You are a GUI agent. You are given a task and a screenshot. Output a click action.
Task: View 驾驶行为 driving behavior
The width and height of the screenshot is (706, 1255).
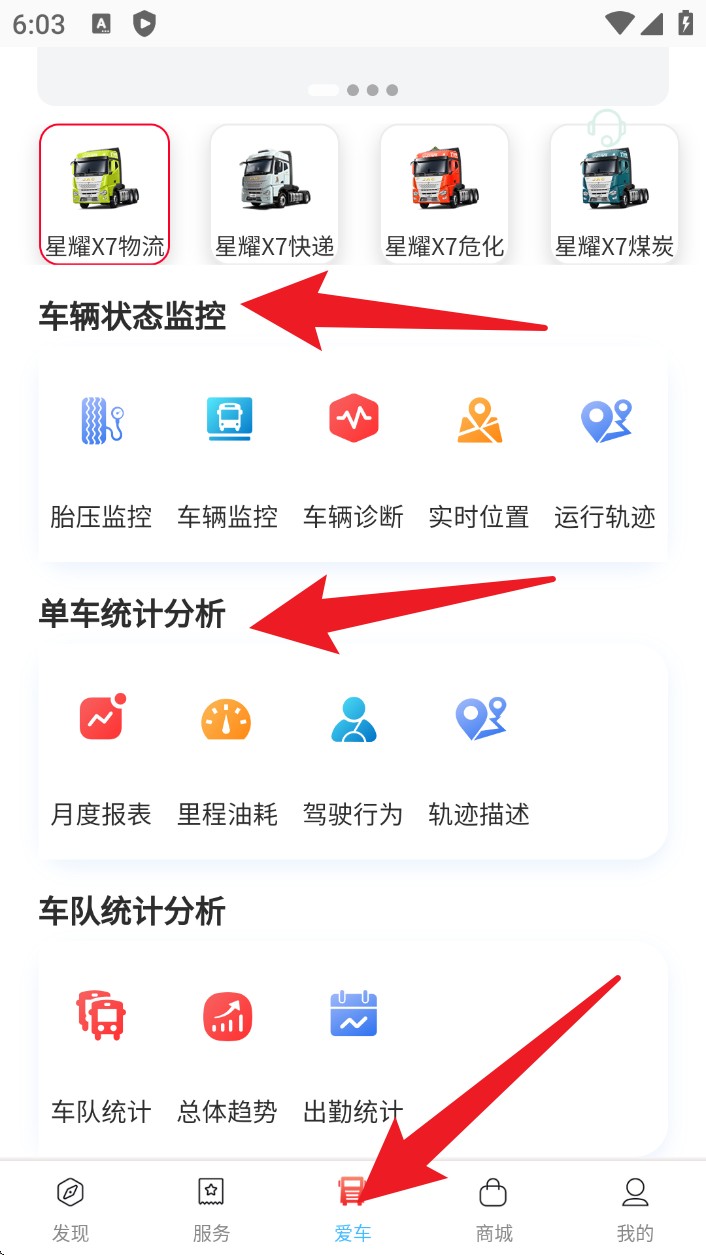point(353,757)
